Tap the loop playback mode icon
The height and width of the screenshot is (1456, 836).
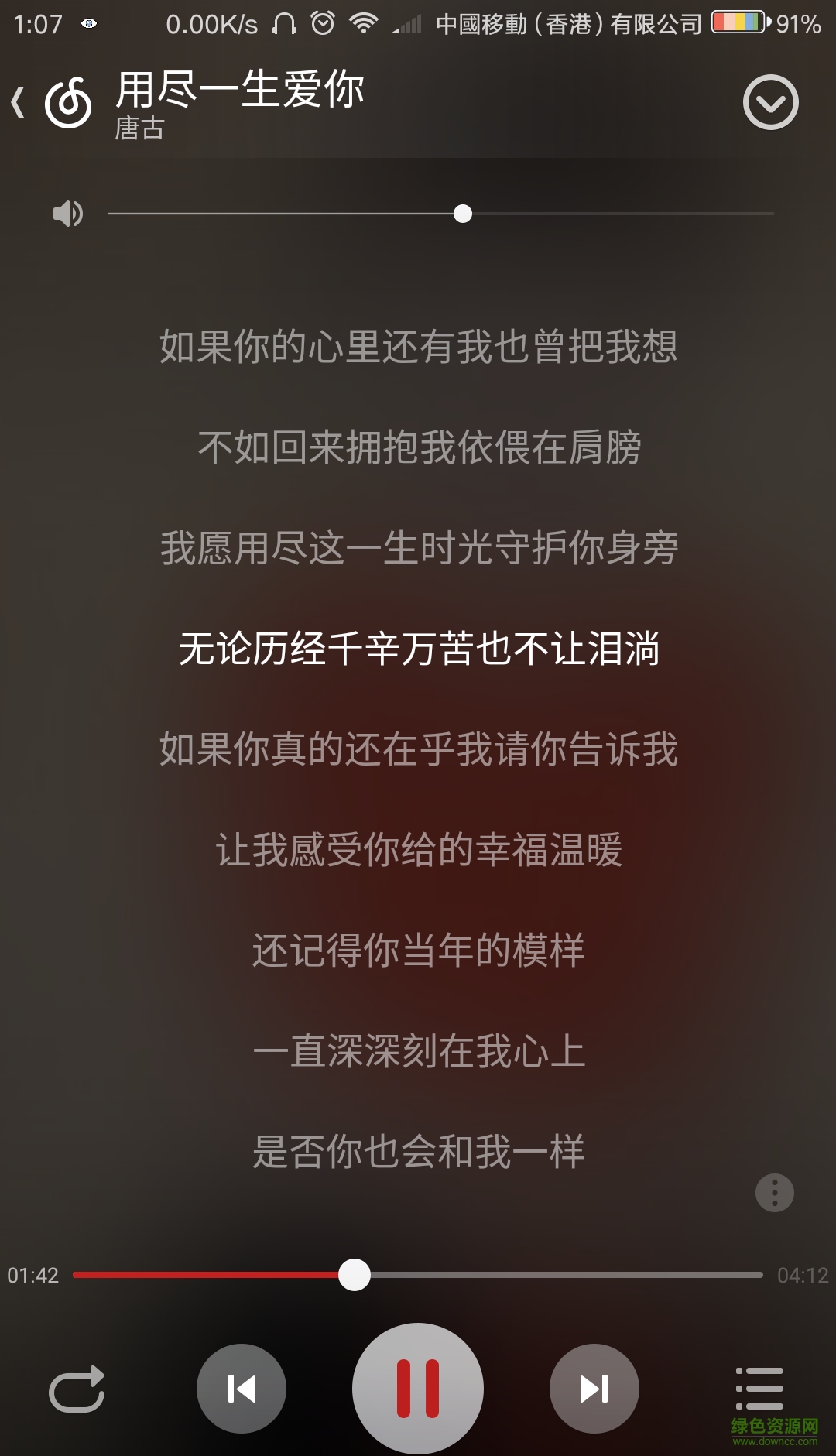(x=76, y=1388)
